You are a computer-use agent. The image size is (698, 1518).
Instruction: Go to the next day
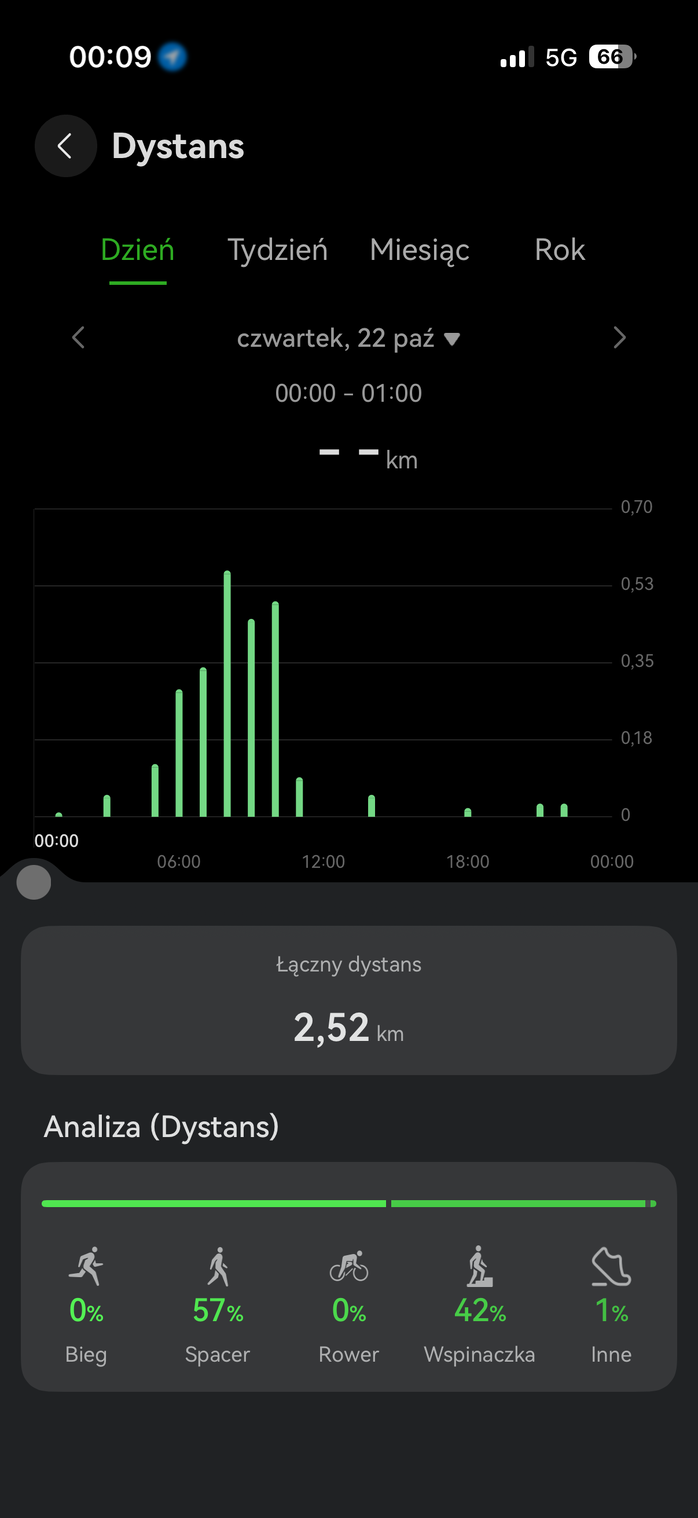coord(619,338)
